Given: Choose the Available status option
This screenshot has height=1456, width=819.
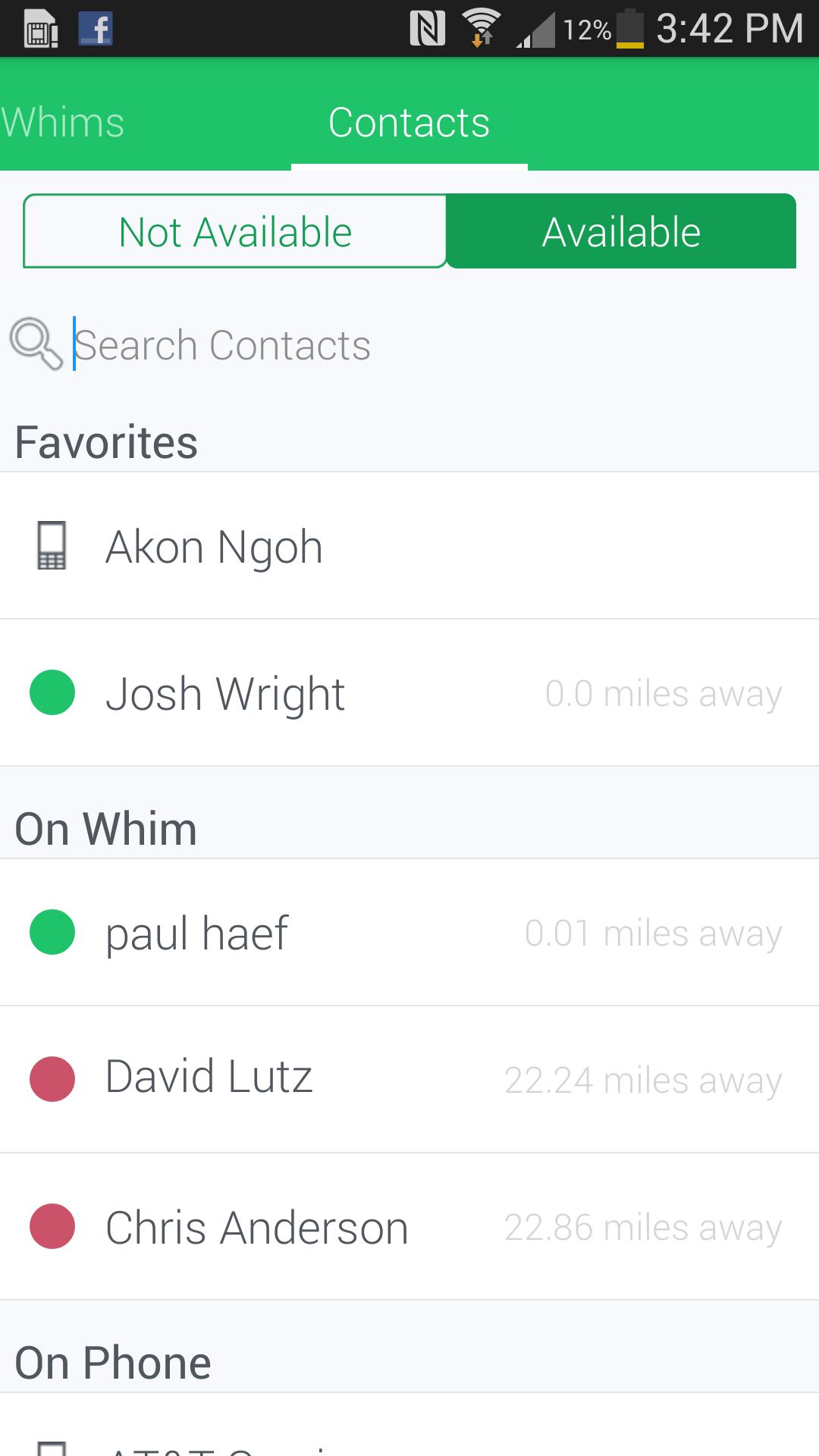Looking at the screenshot, I should point(621,232).
